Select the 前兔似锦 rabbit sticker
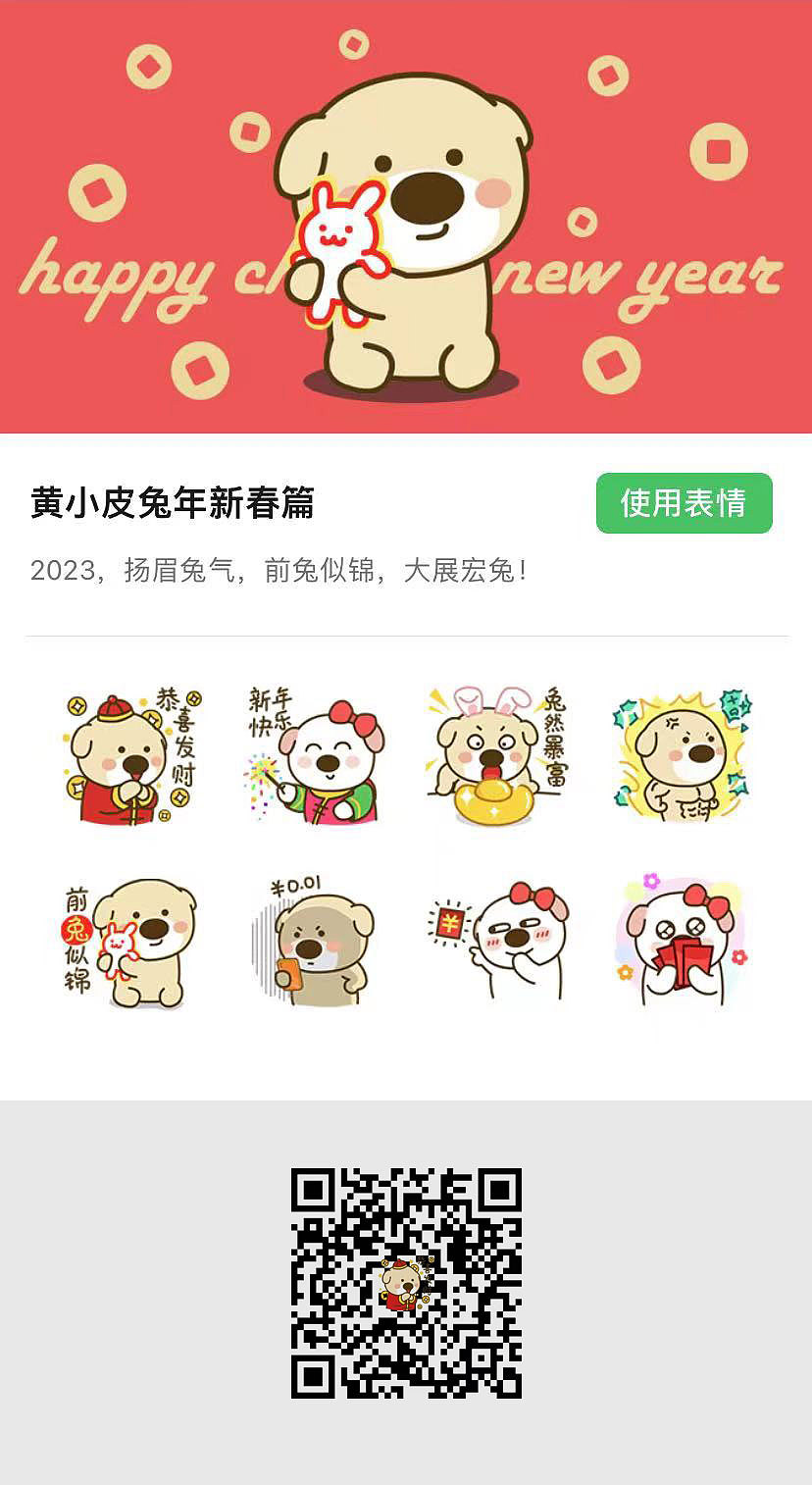Image resolution: width=812 pixels, height=1485 pixels. click(127, 942)
